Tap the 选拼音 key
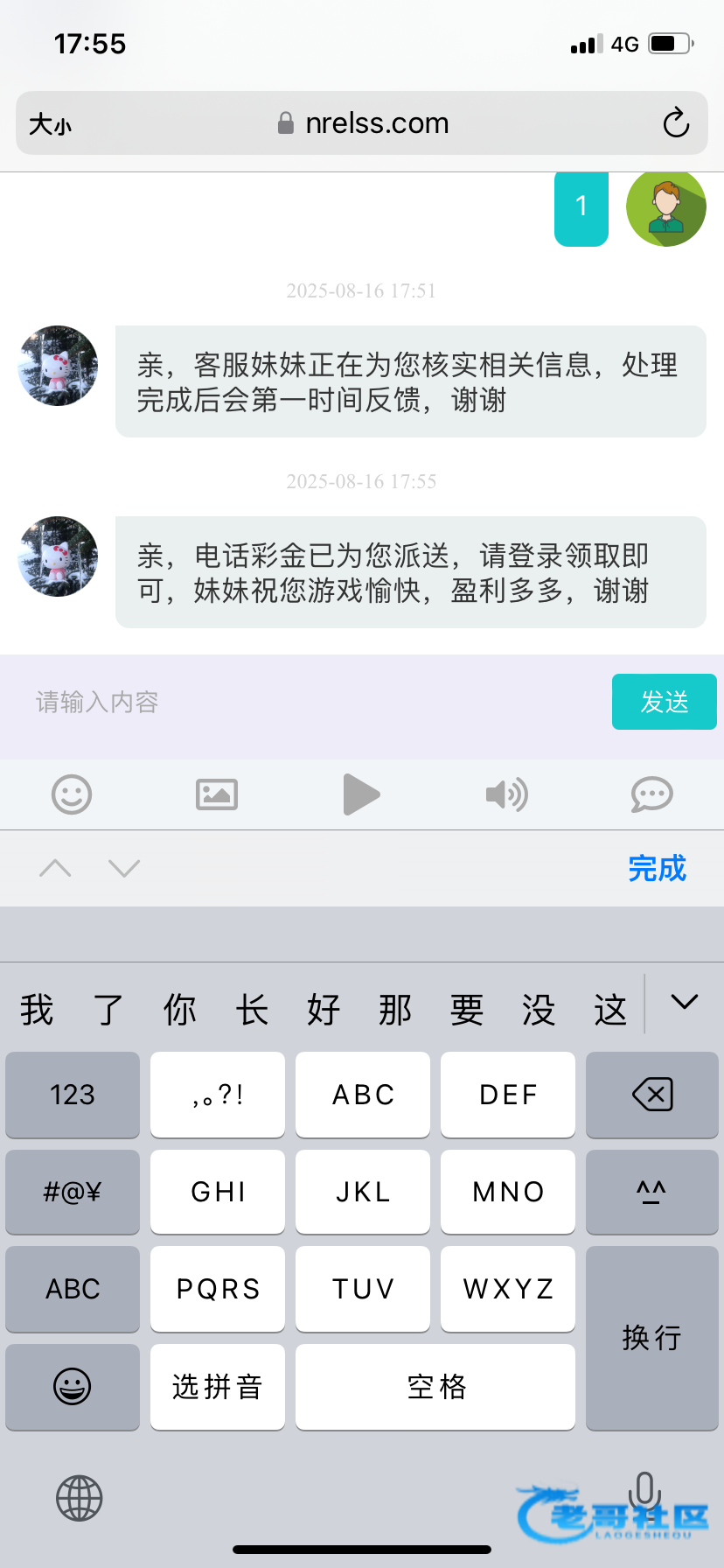The width and height of the screenshot is (724, 1568). [x=218, y=1387]
